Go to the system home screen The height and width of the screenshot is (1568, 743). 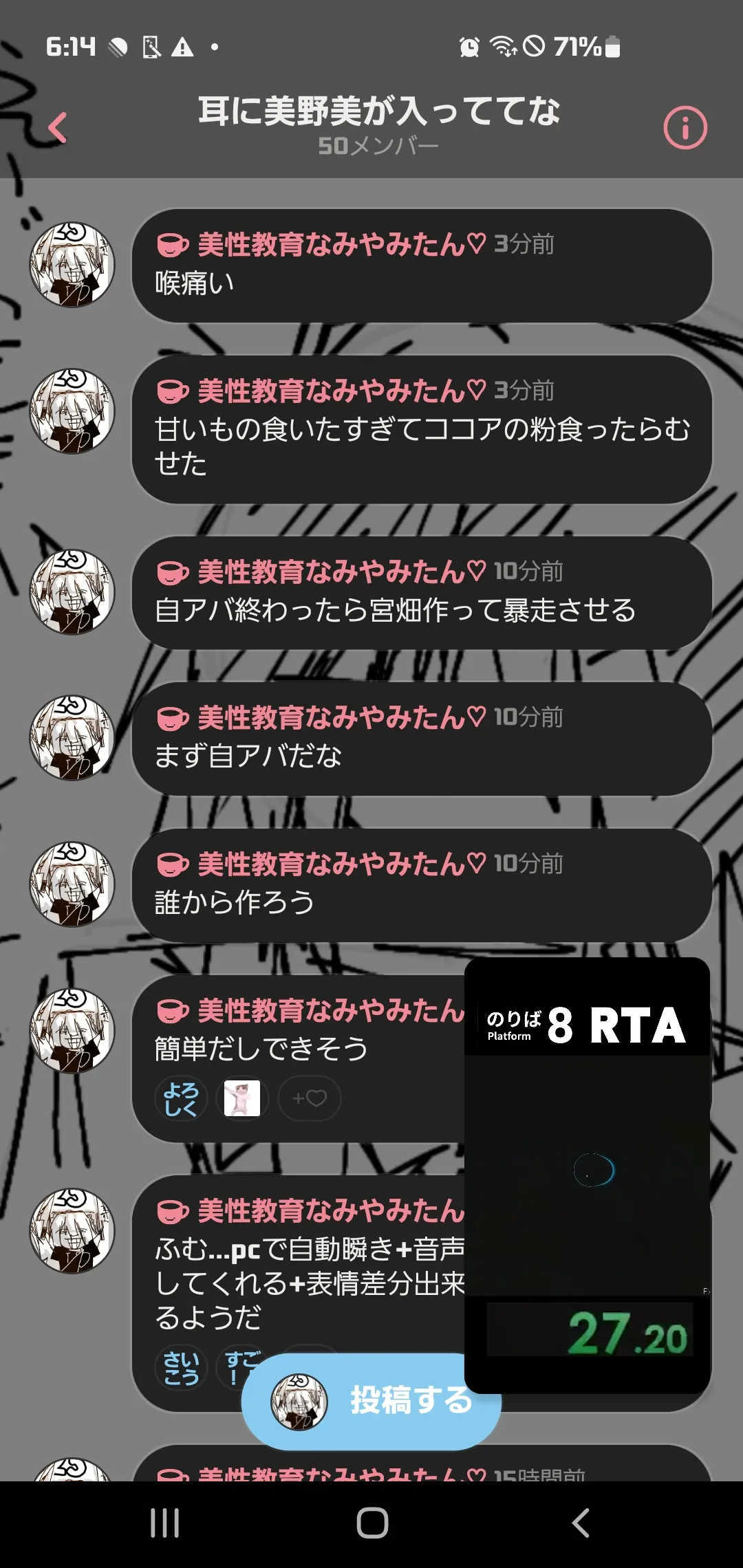click(372, 1523)
